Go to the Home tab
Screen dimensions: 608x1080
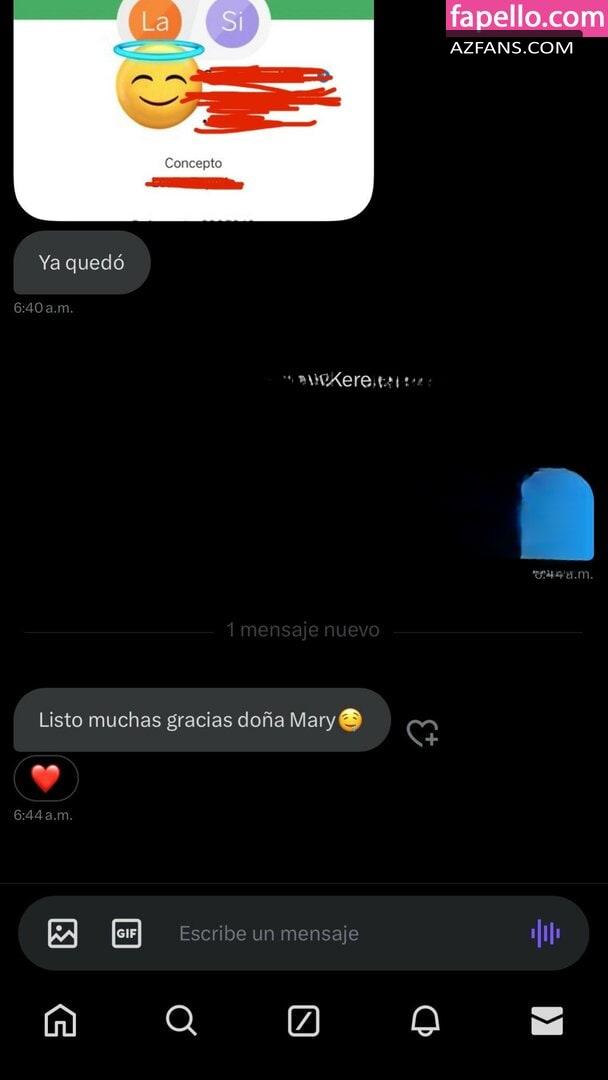[61, 1021]
